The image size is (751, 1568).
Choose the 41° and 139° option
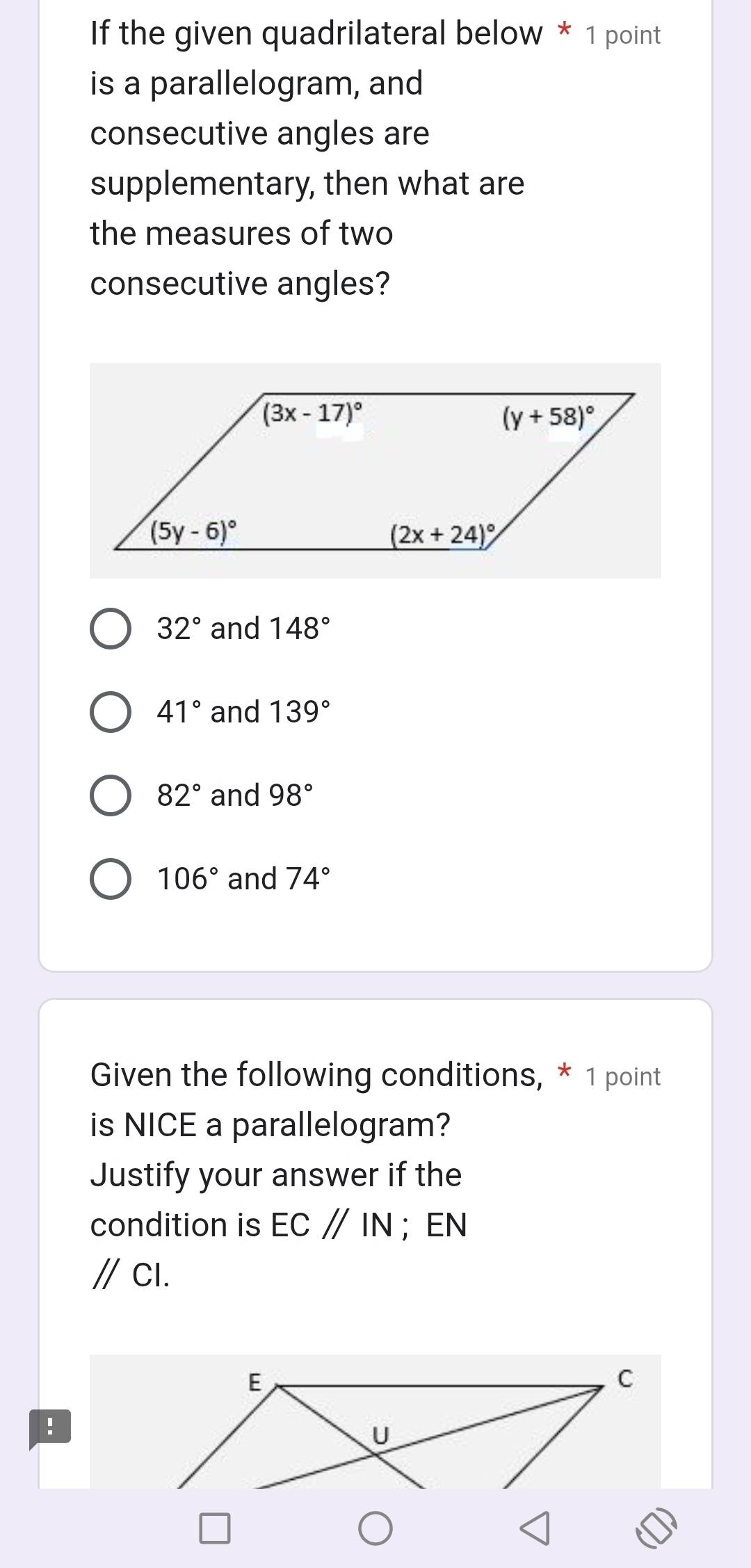coord(111,712)
